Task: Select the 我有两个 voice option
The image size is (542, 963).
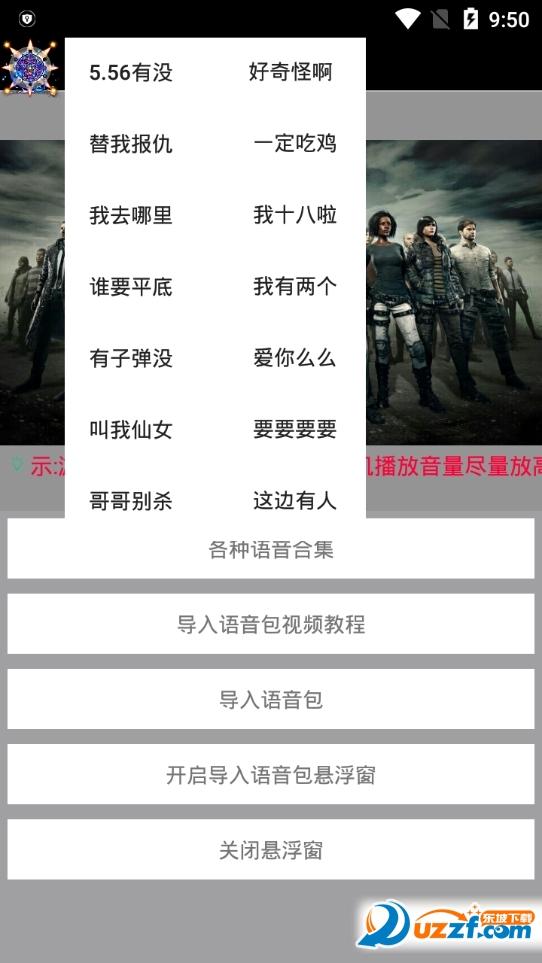Action: pyautogui.click(x=295, y=287)
